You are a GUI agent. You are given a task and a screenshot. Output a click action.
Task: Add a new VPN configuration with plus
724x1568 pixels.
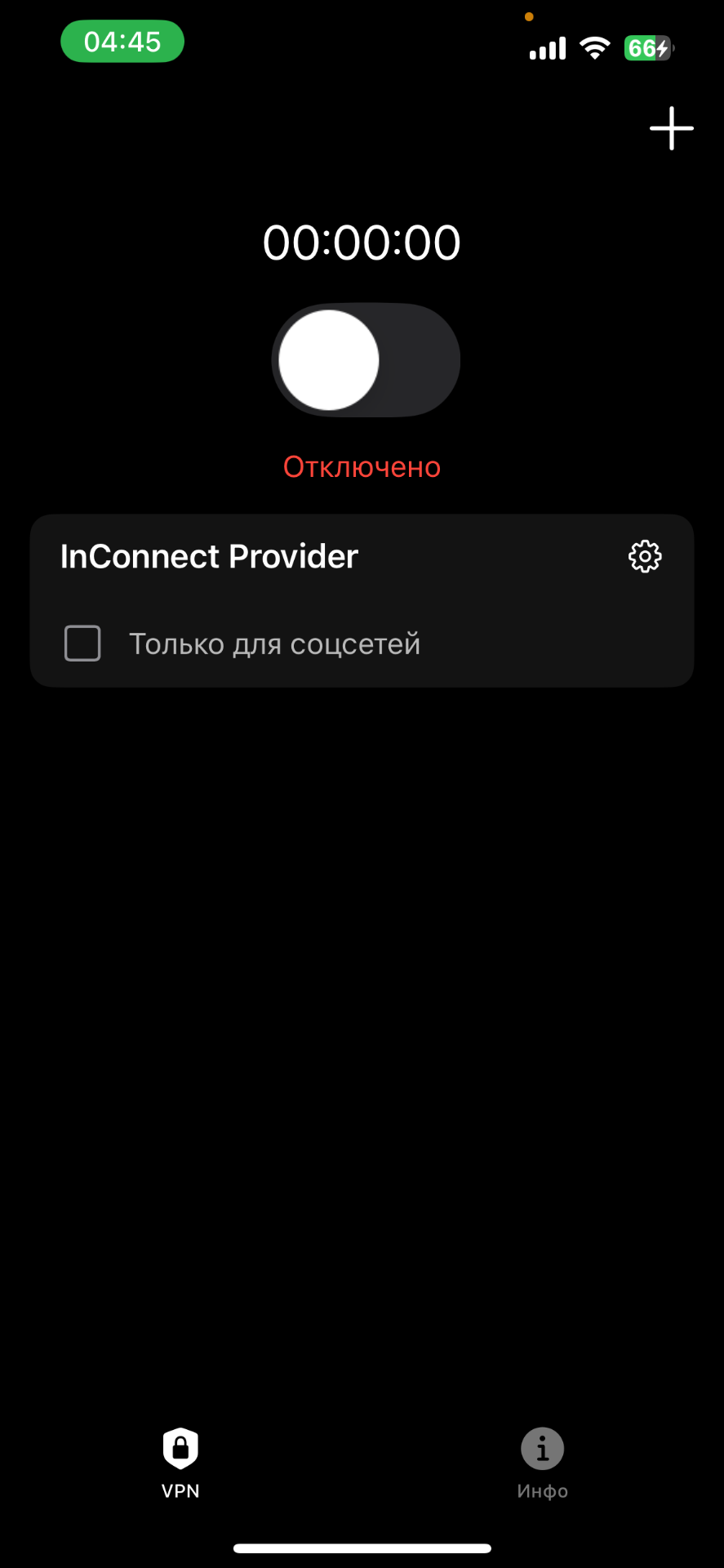point(671,129)
